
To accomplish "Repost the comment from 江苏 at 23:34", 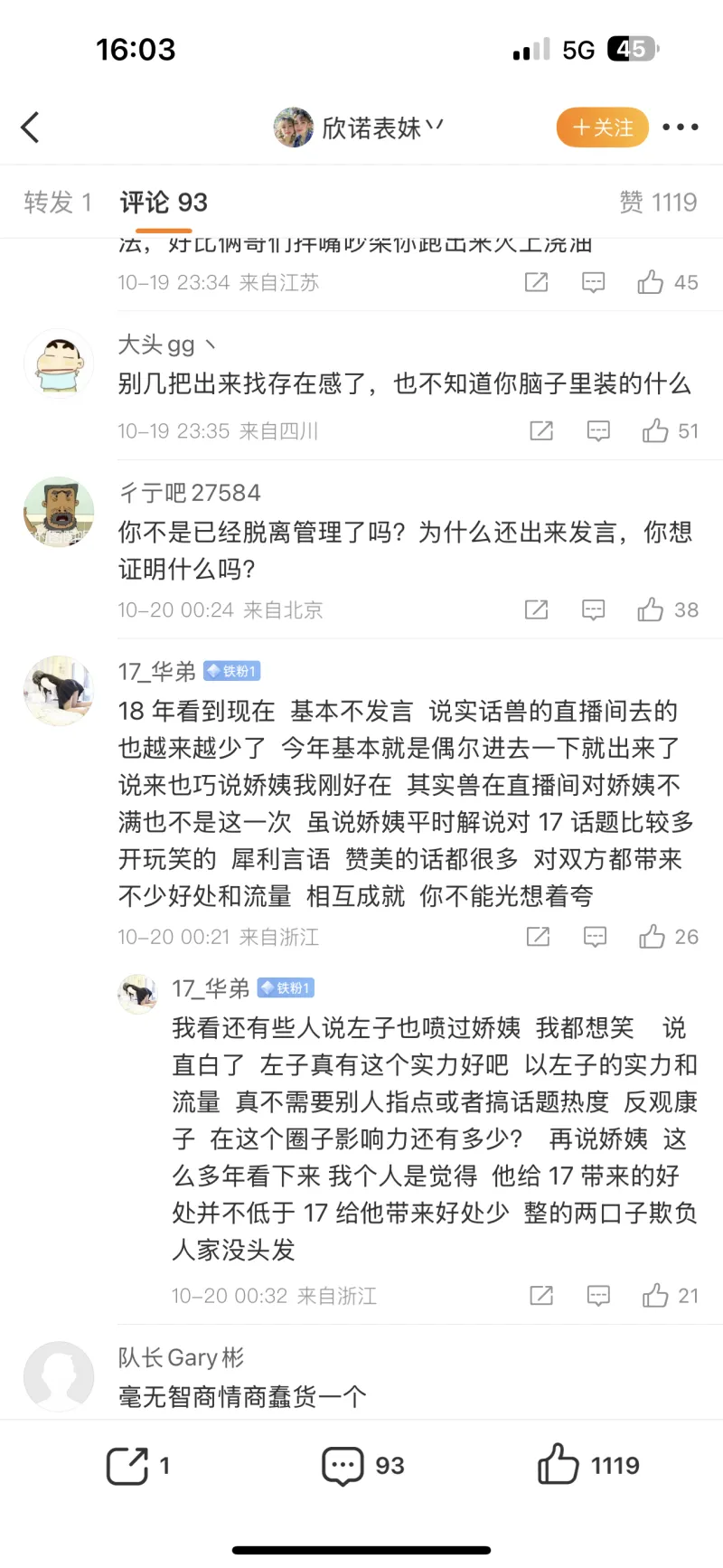I will (537, 283).
